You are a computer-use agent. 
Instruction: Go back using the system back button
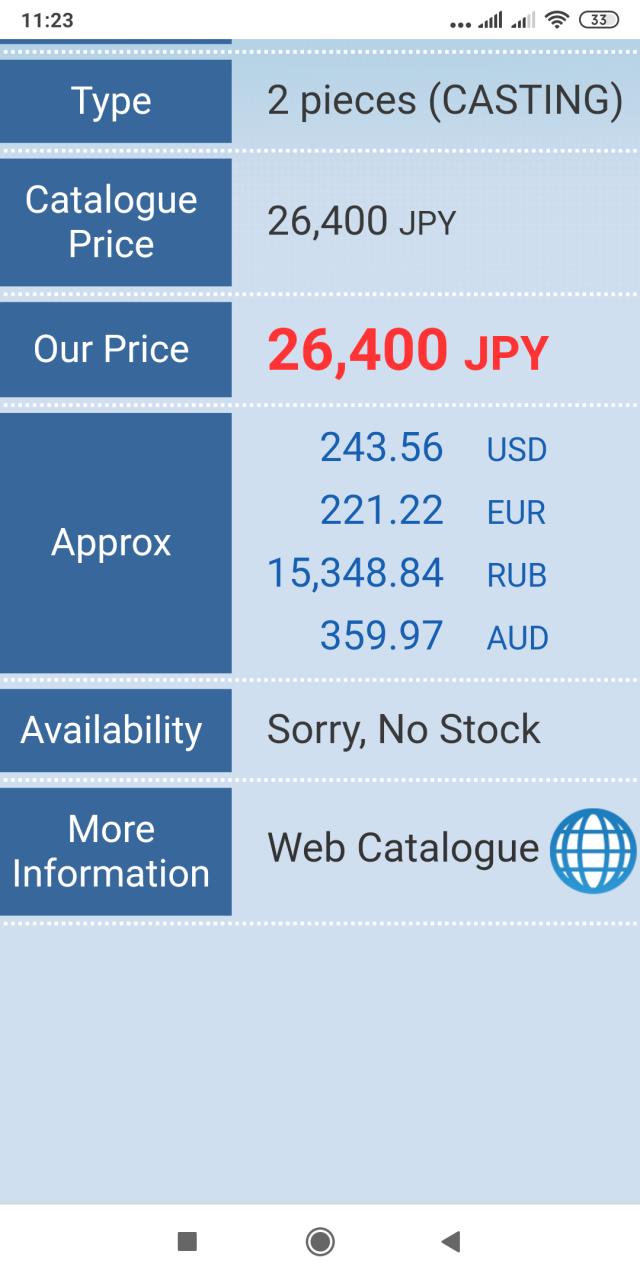click(x=451, y=1242)
